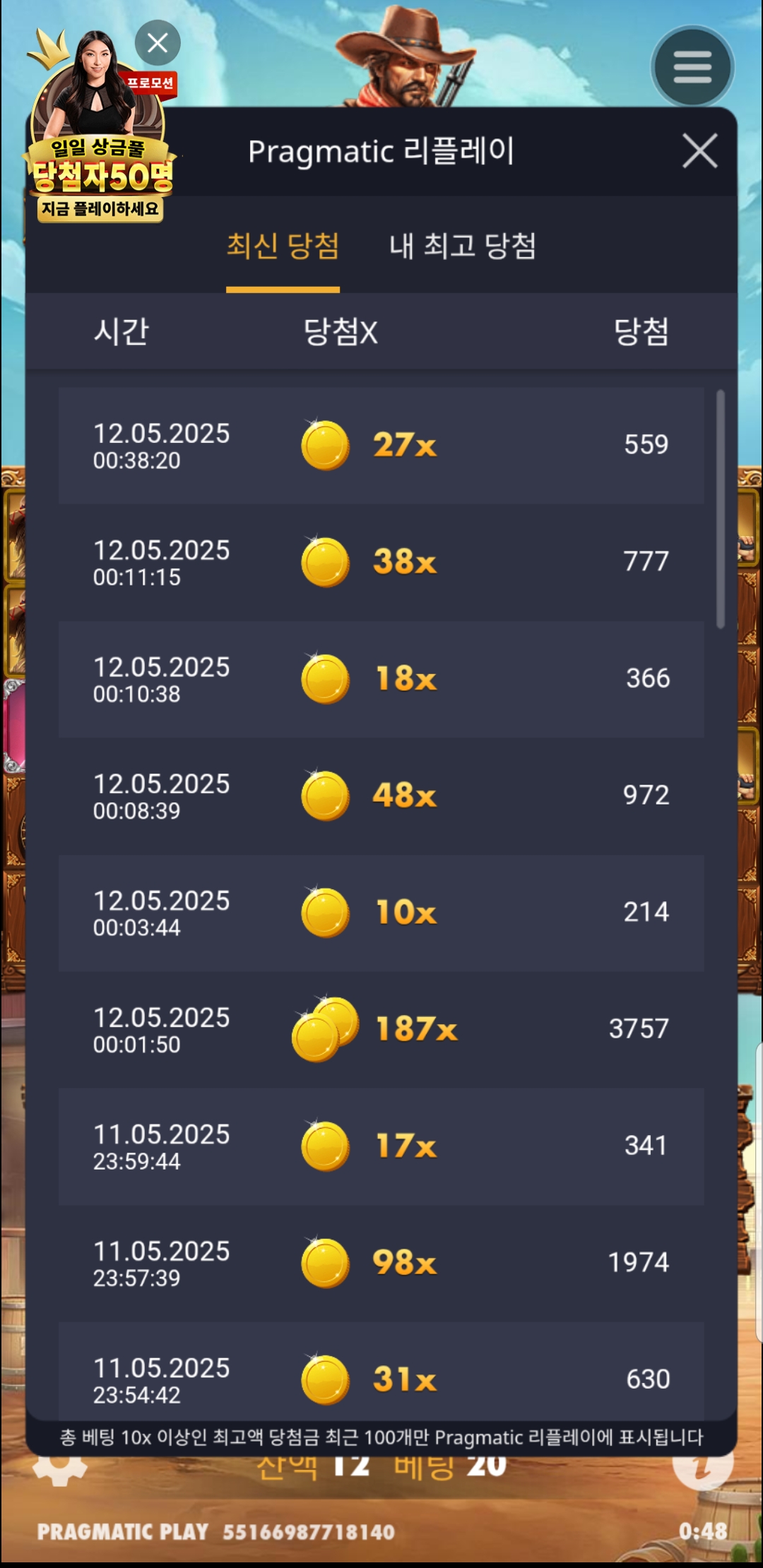Dismiss the 프로모션 daily prize banner

tap(158, 43)
